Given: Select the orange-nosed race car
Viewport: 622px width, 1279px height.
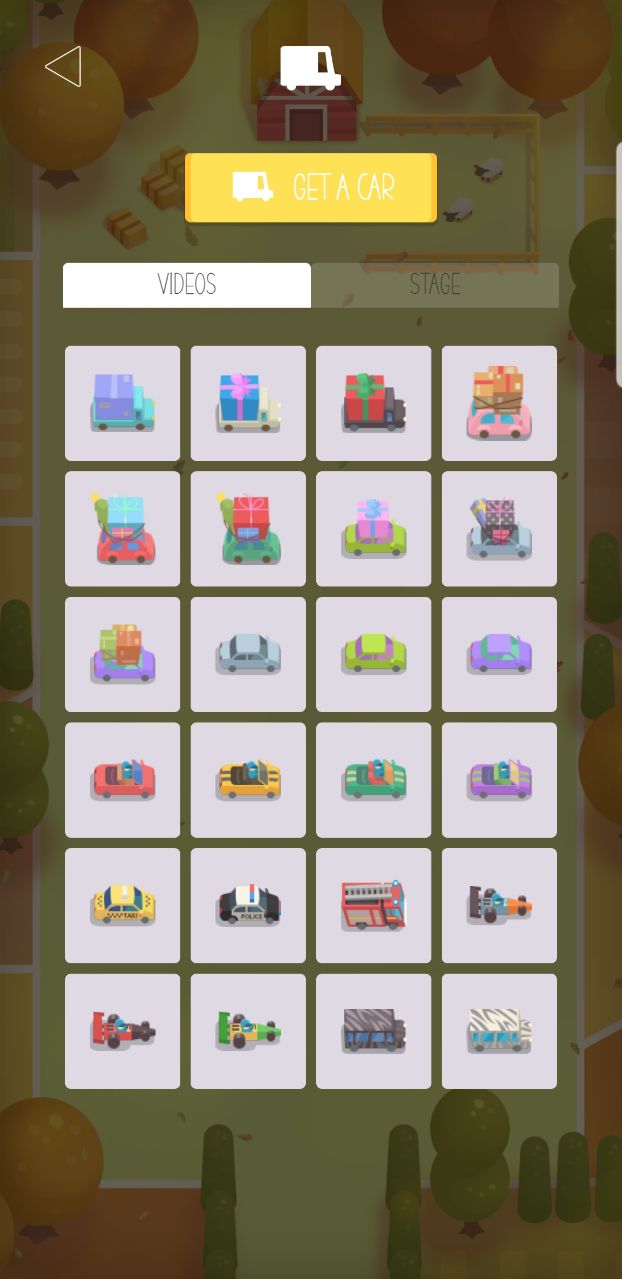Looking at the screenshot, I should [x=499, y=905].
